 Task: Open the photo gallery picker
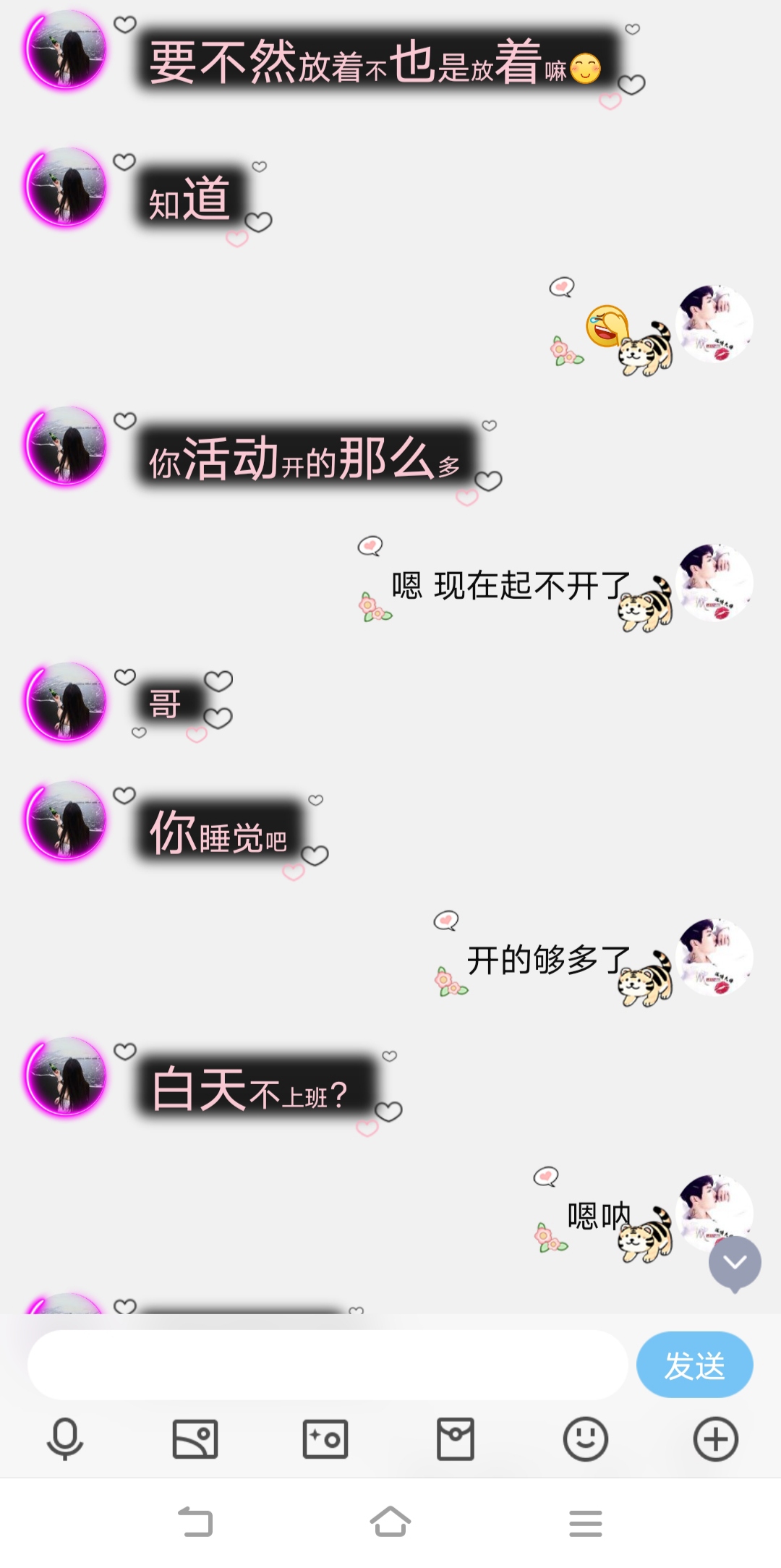(195, 1439)
